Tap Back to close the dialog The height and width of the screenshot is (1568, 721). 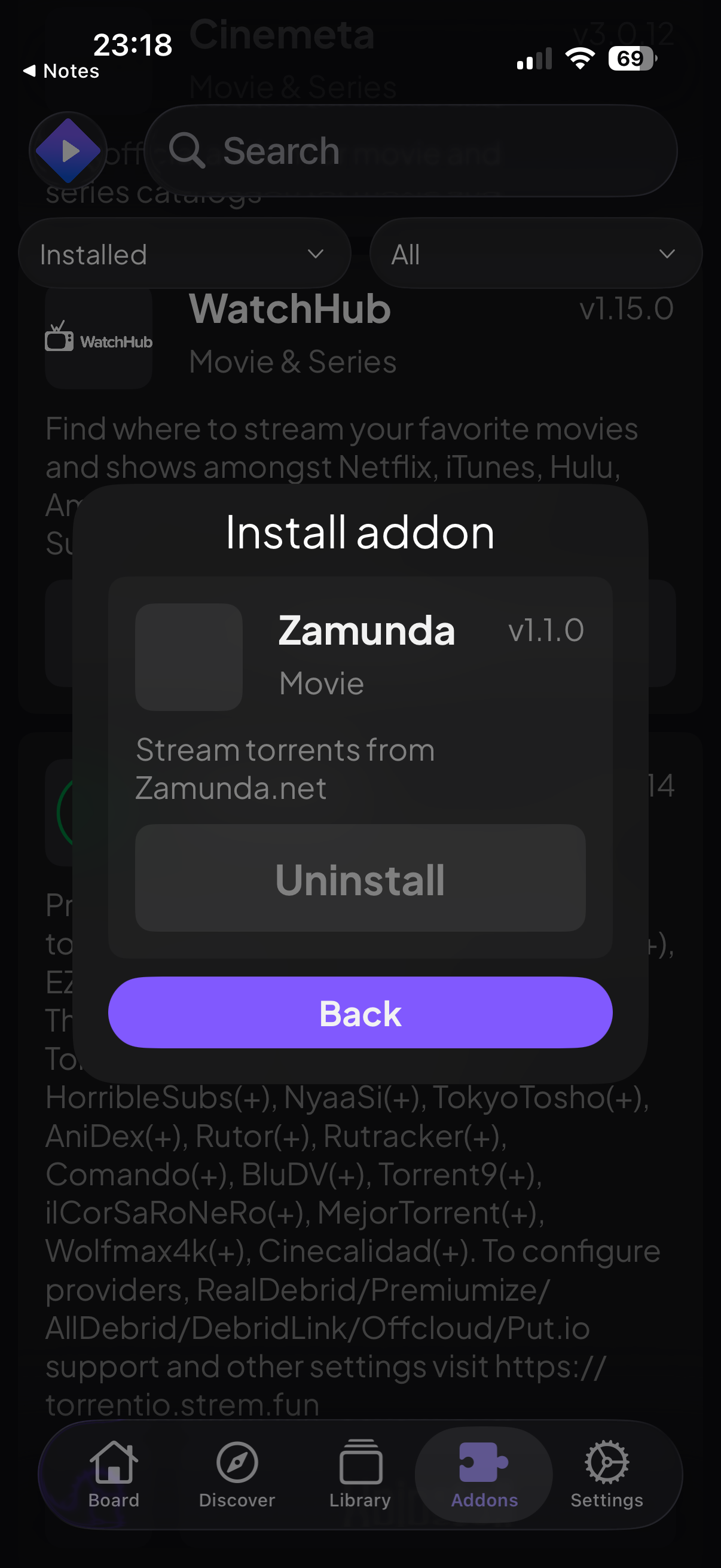point(360,1012)
